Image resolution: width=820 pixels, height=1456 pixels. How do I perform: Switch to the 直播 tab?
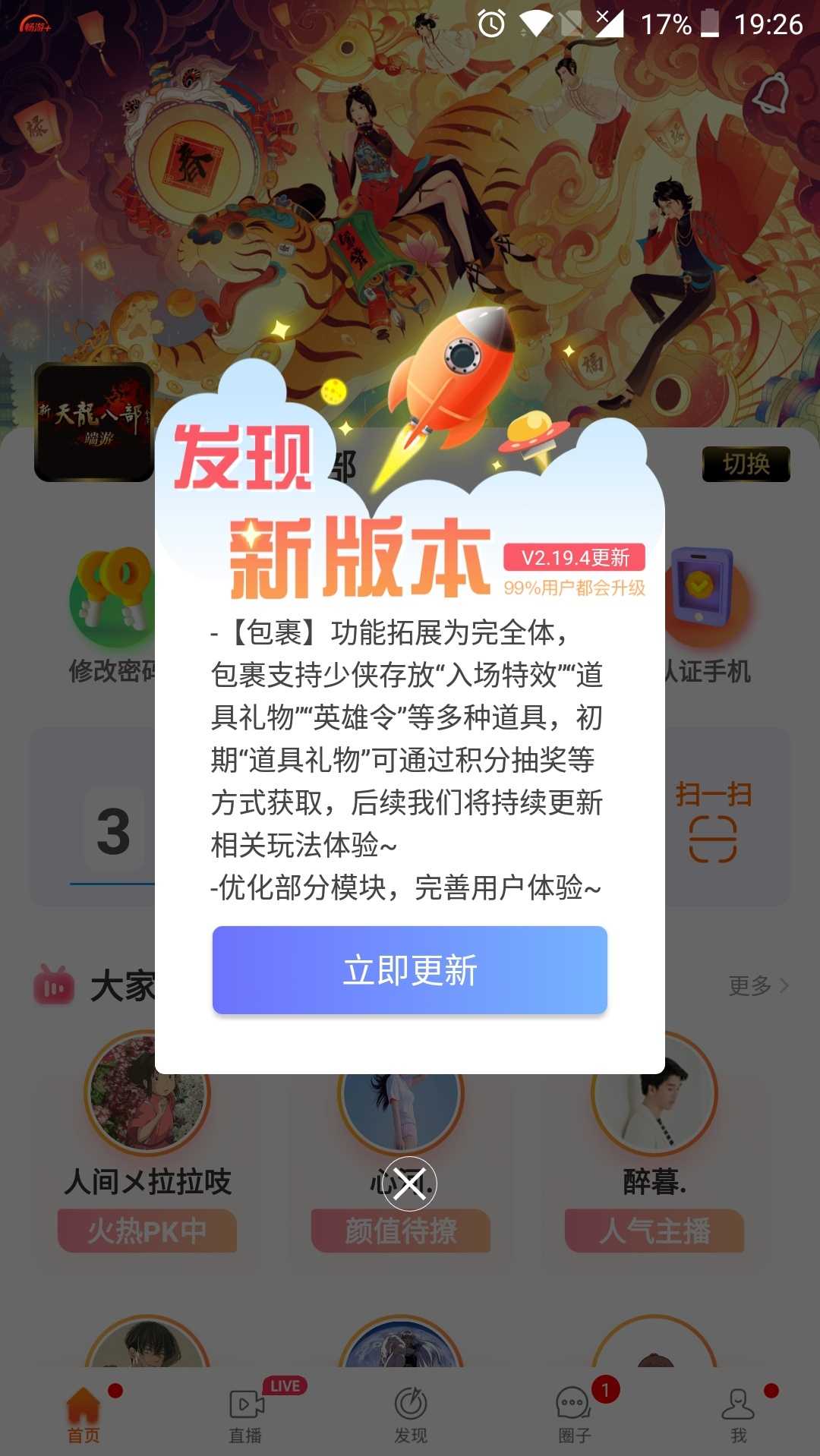[246, 1415]
